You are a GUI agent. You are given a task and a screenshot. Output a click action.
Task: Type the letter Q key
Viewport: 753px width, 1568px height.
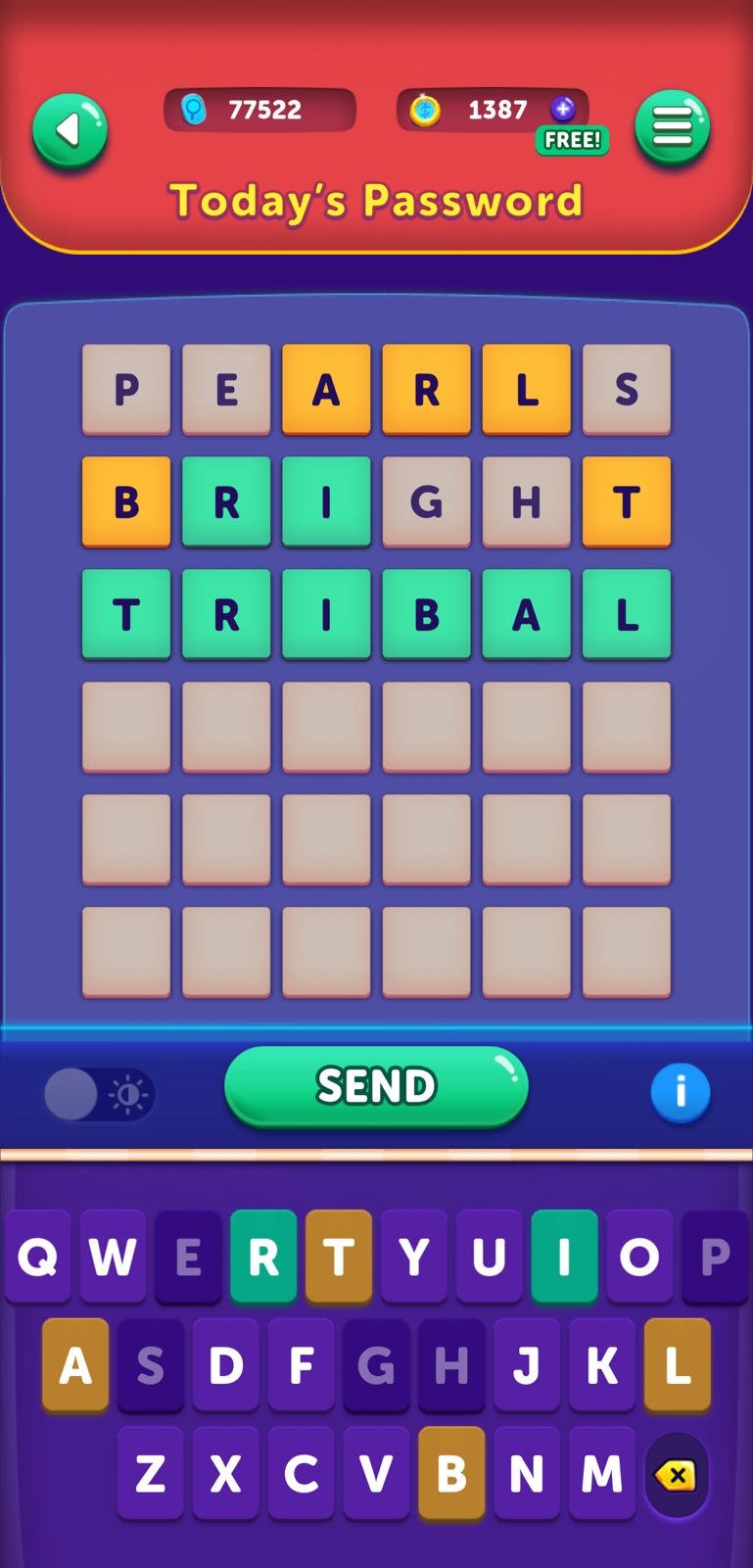coord(38,1257)
